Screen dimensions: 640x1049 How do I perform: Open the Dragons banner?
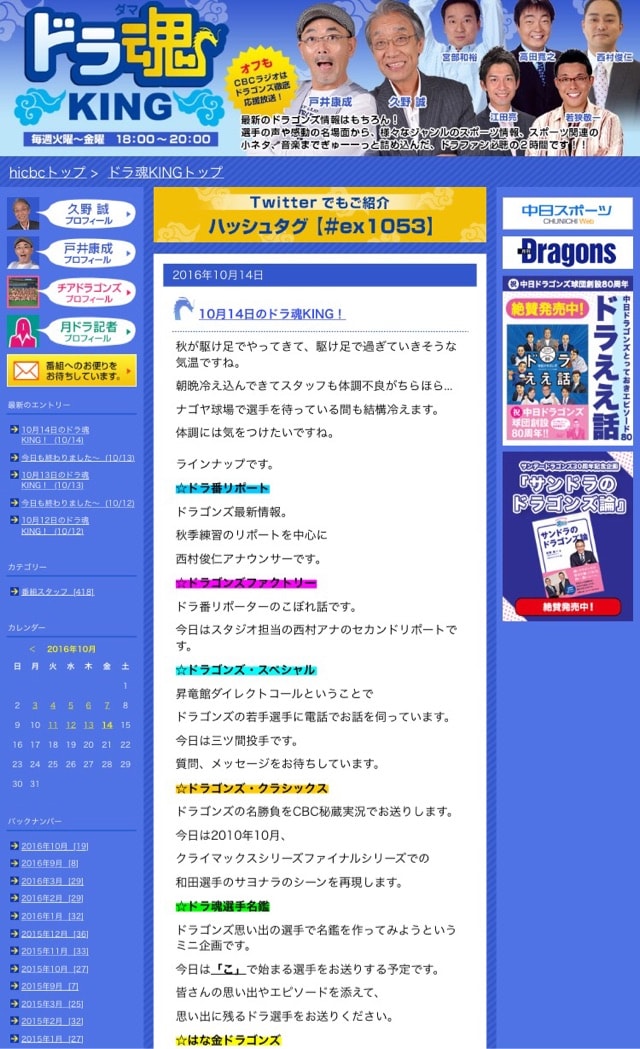click(x=567, y=252)
